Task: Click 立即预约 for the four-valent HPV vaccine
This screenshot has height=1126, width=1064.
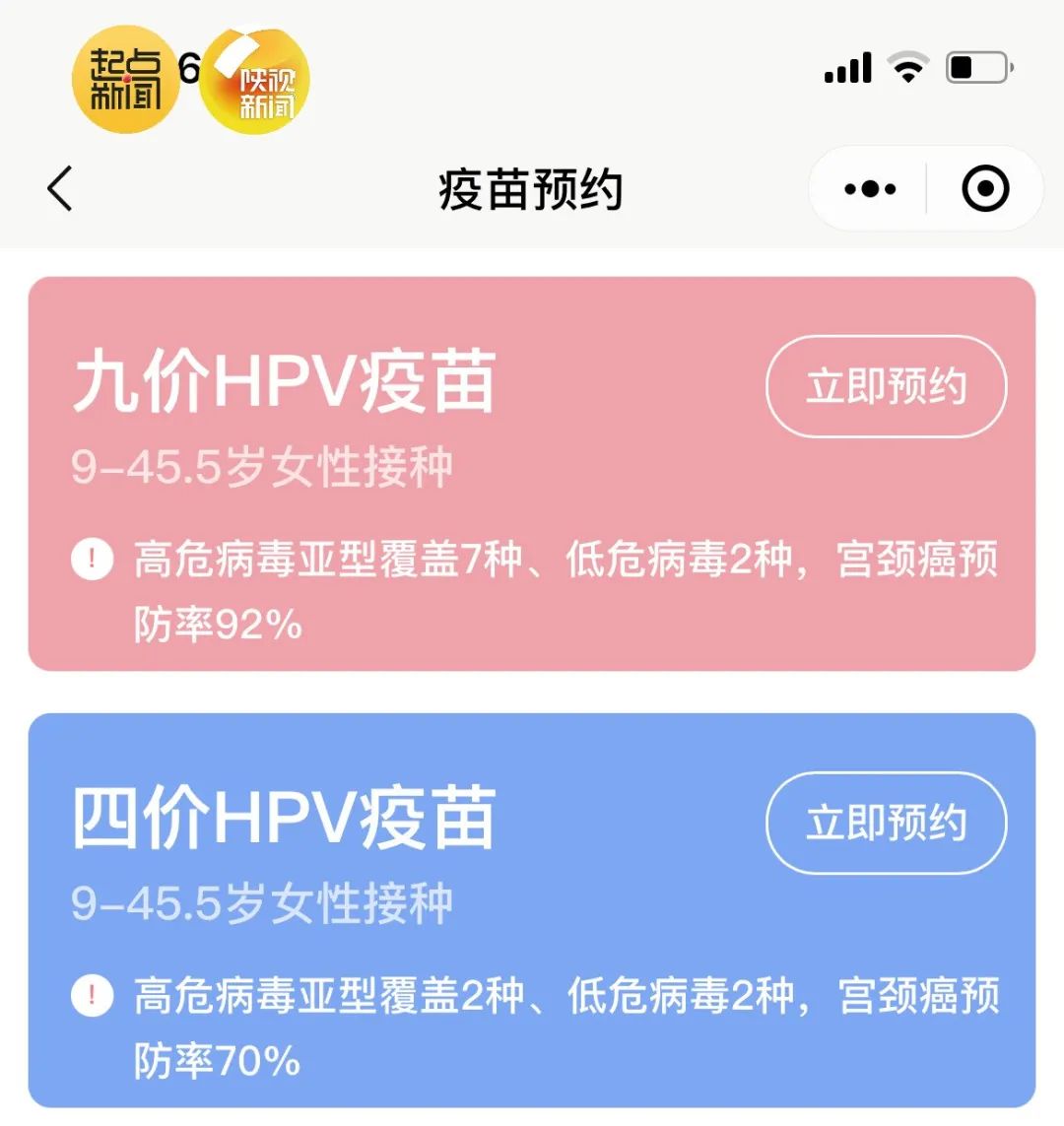Action: point(886,821)
